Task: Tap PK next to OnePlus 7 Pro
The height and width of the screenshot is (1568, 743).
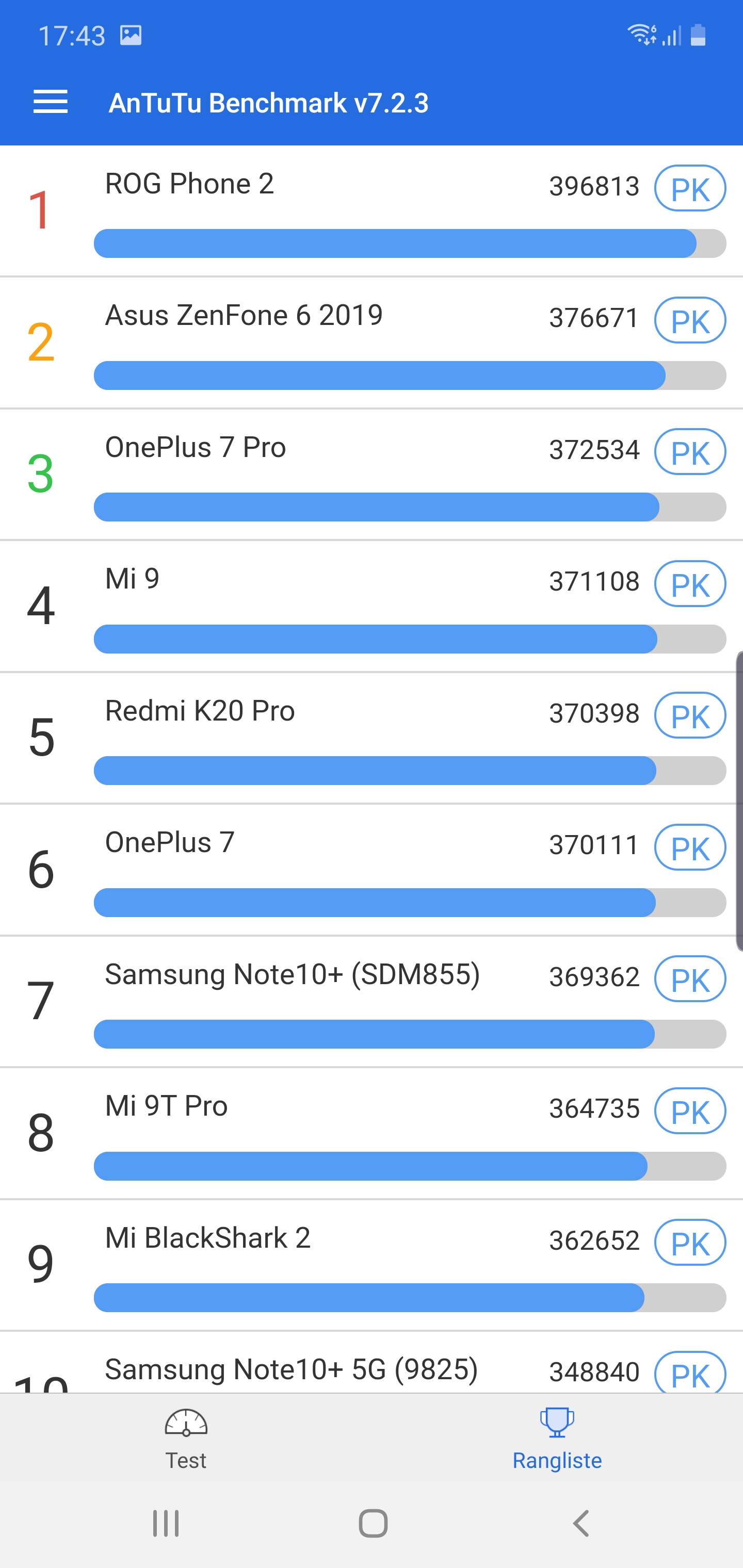Action: click(x=689, y=452)
